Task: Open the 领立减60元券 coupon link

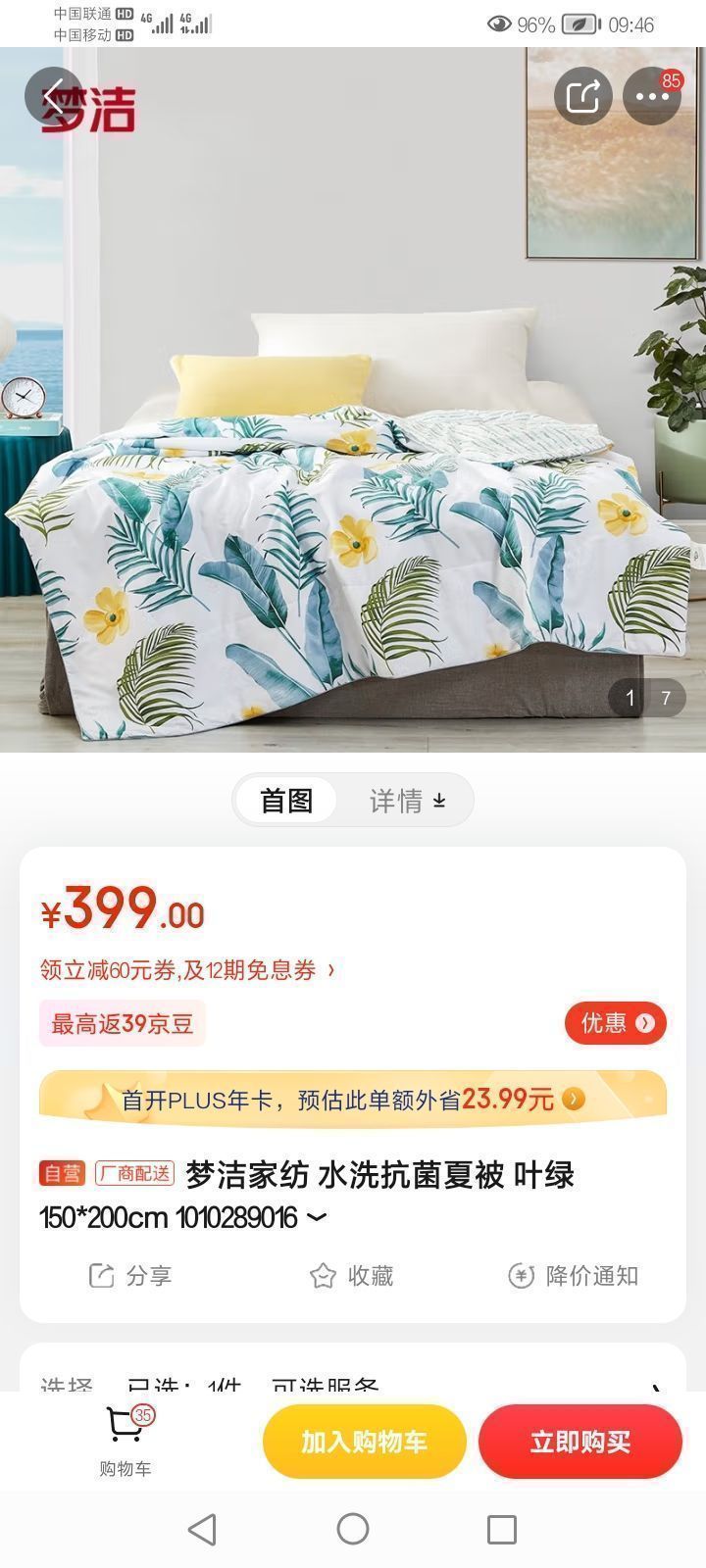Action: (187, 970)
